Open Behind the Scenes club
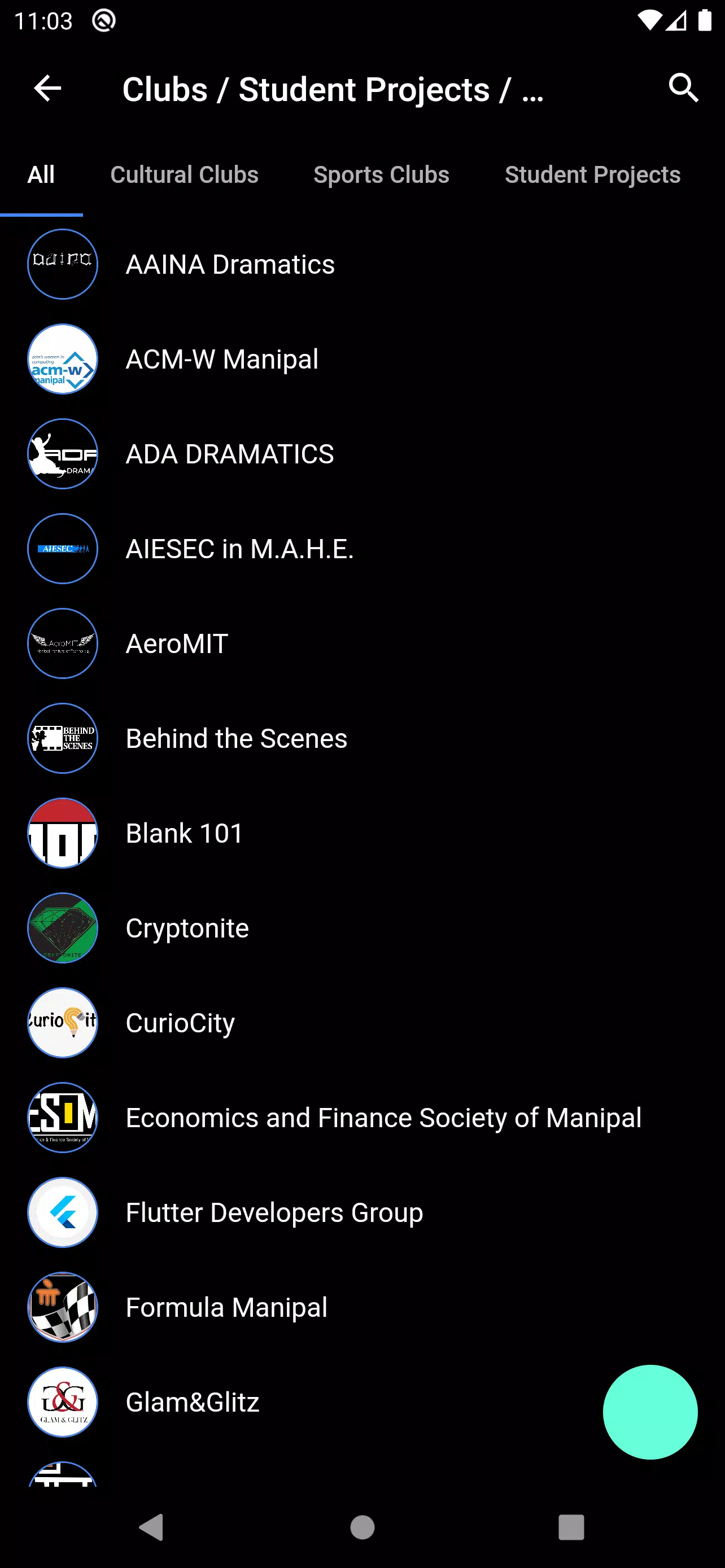725x1568 pixels. coord(362,738)
